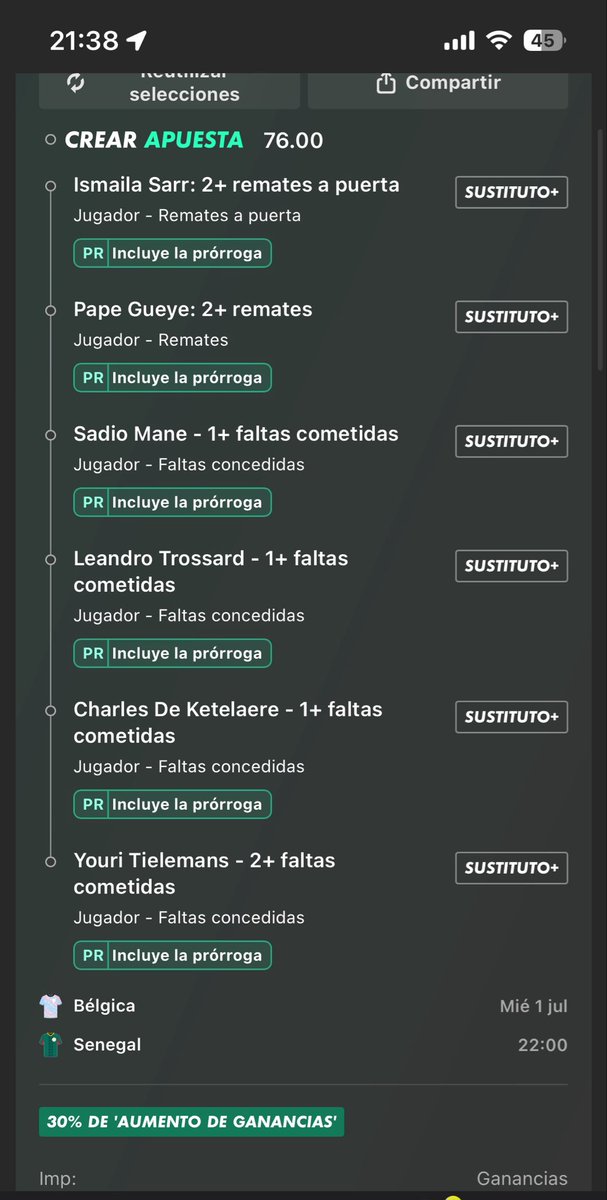Viewport: 607px width, 1200px height.
Task: Tap SUSTITUTO+ for Youri Tielemans
Action: (x=511, y=868)
